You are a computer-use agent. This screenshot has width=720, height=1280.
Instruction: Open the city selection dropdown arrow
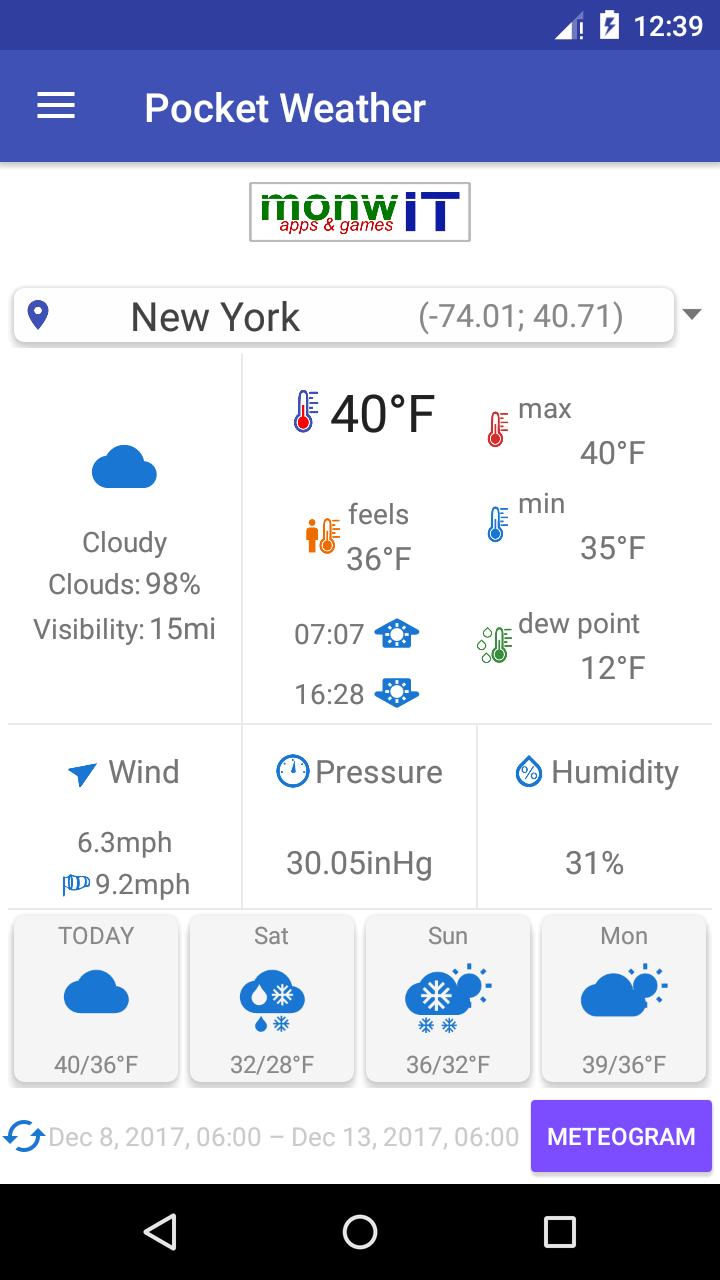click(x=692, y=315)
